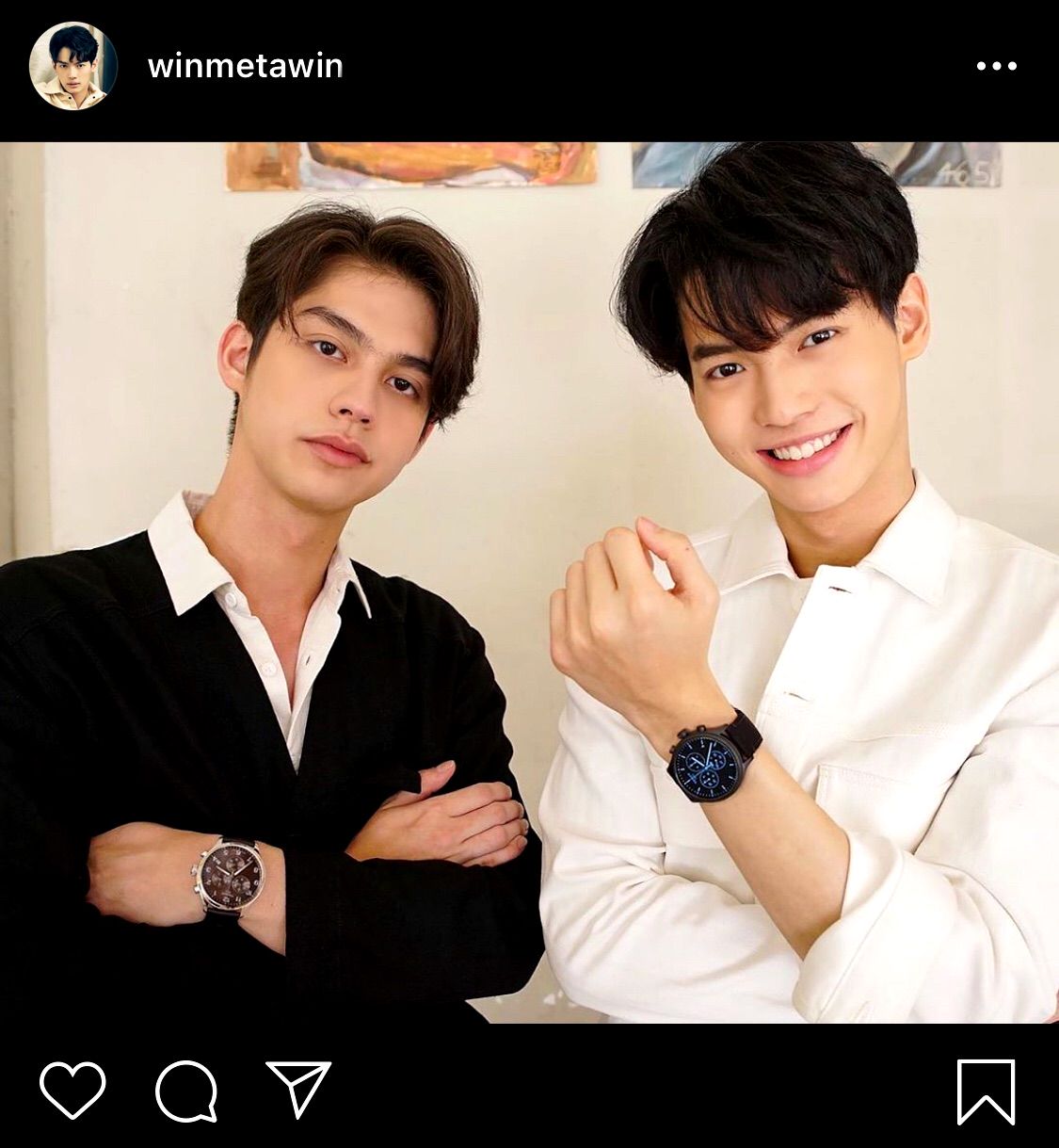Open winmetawin's profile picture
The height and width of the screenshot is (1148, 1059).
[73, 66]
